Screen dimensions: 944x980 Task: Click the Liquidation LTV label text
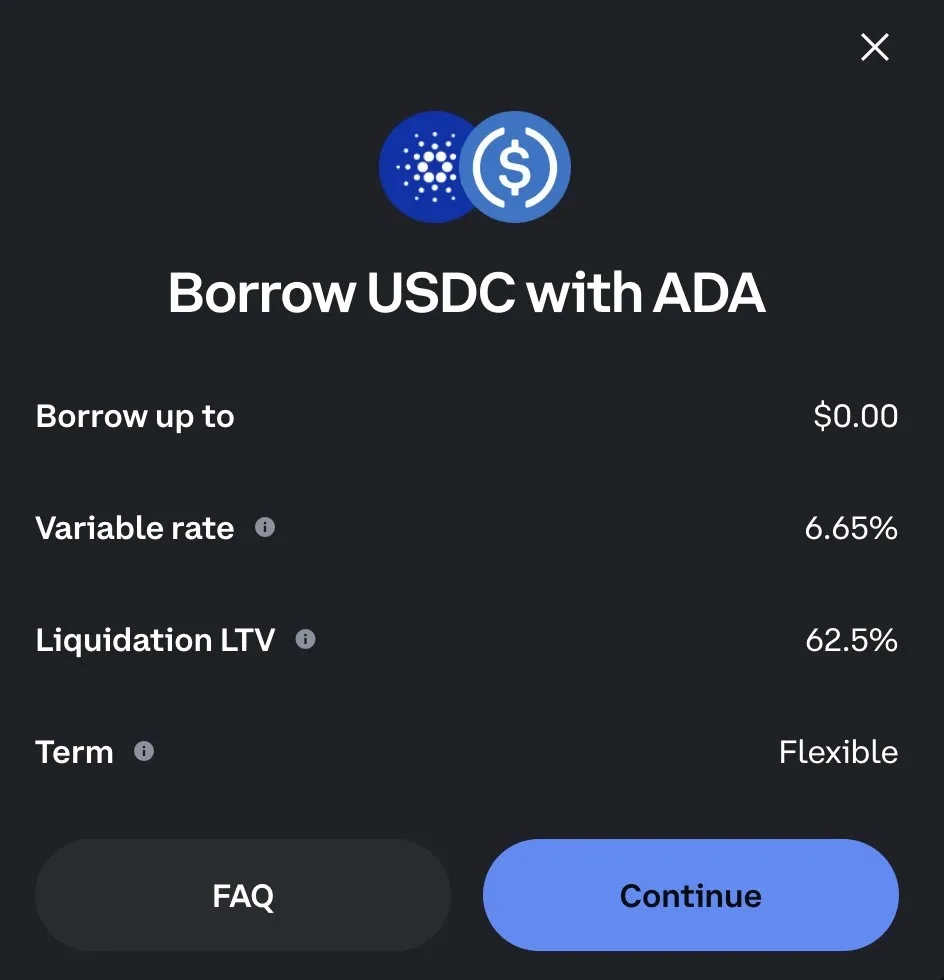coord(156,640)
